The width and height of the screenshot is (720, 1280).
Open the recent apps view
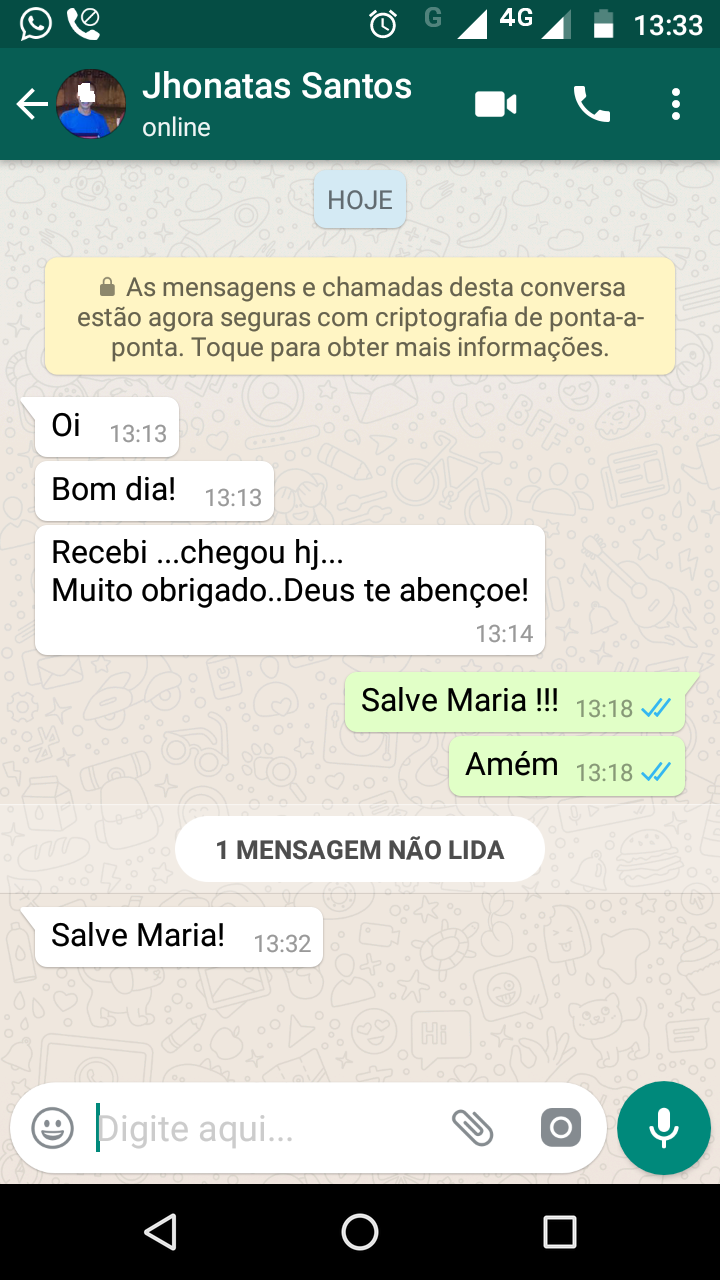pyautogui.click(x=560, y=1232)
